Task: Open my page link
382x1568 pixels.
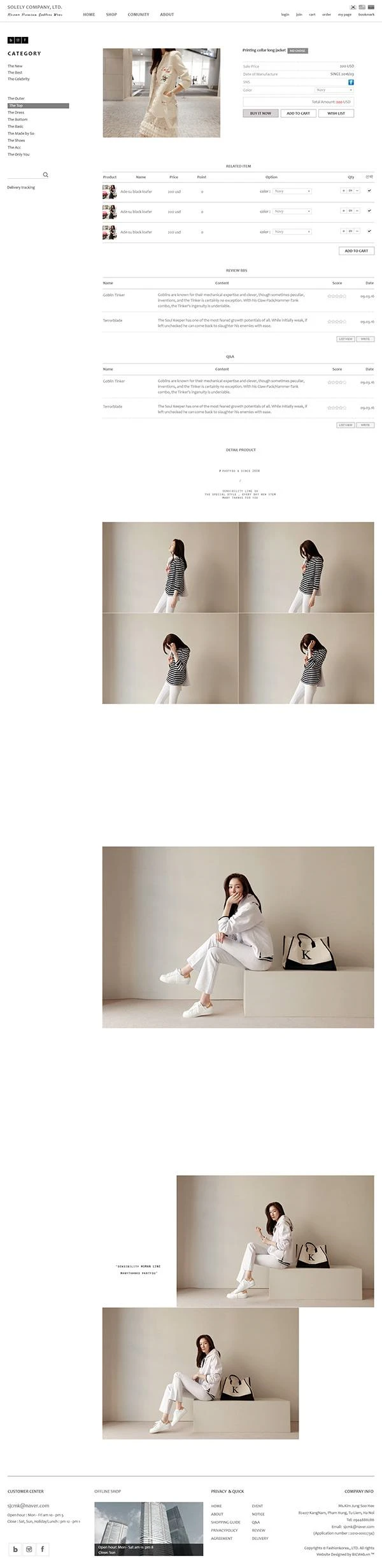Action: coord(344,14)
